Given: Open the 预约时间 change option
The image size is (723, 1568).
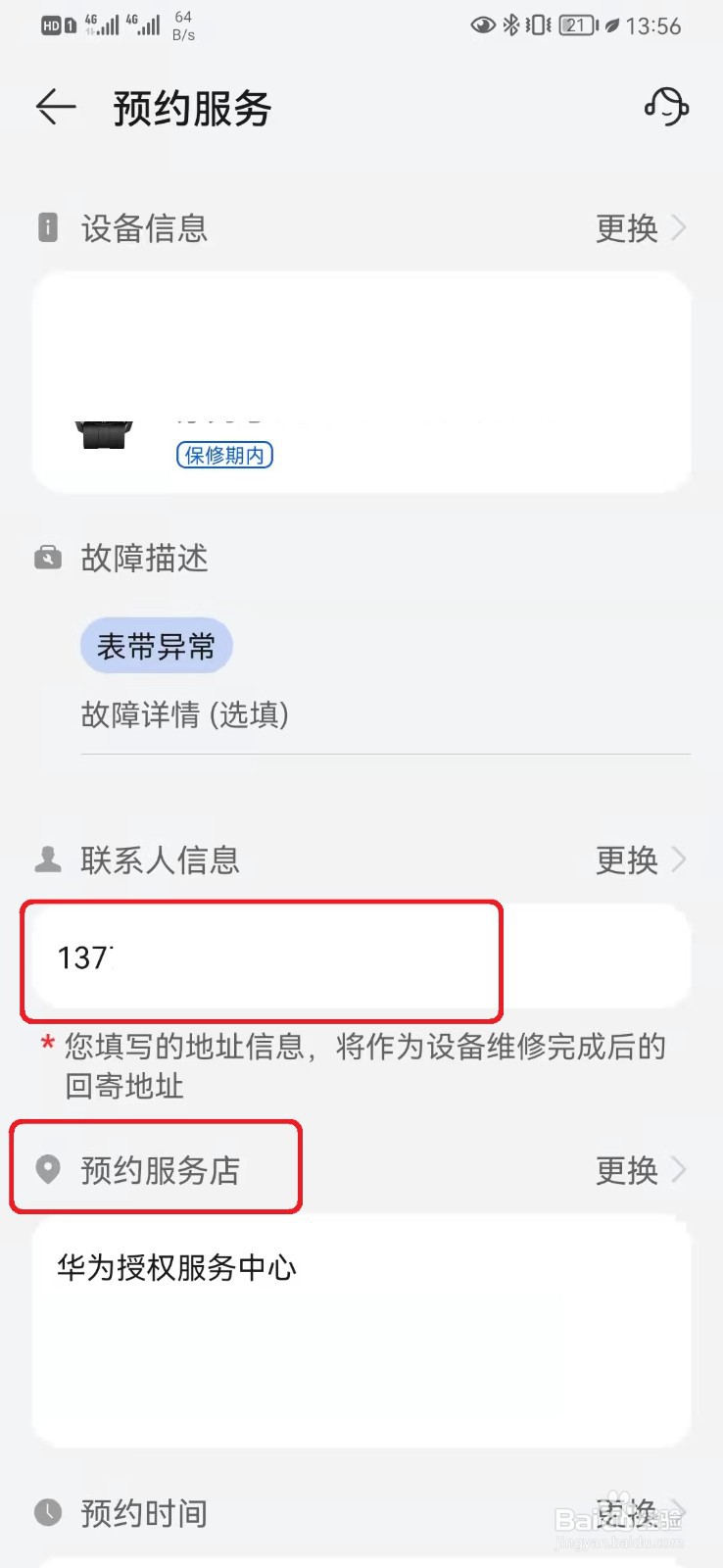Looking at the screenshot, I should point(627,1512).
